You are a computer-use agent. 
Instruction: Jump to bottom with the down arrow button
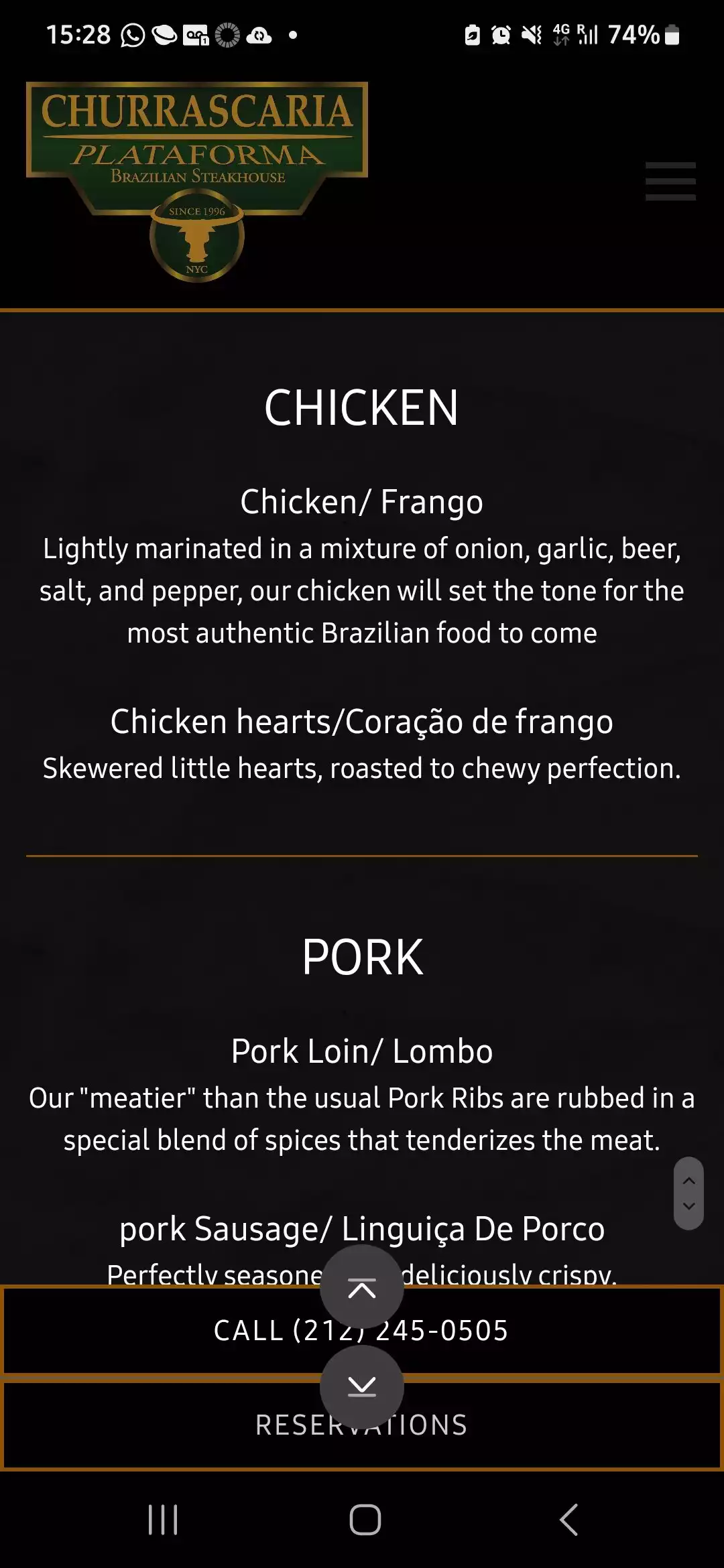pyautogui.click(x=362, y=1386)
